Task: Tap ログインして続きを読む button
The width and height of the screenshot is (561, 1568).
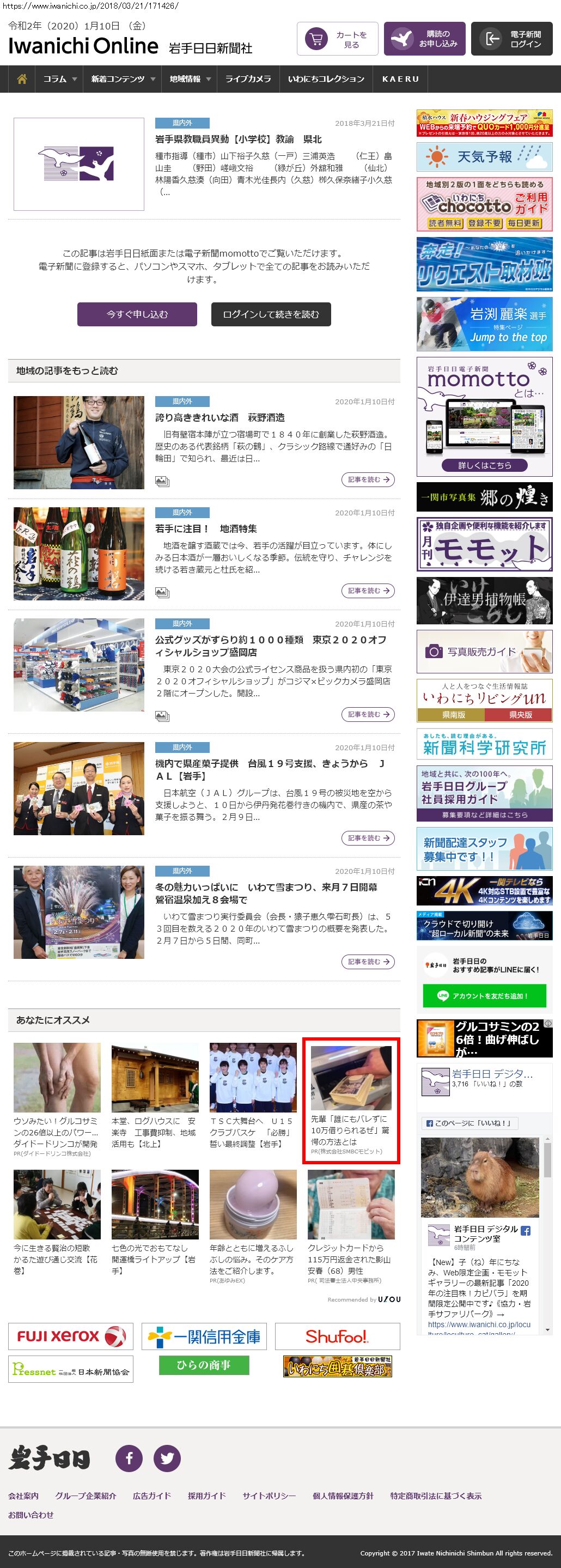Action: click(271, 314)
